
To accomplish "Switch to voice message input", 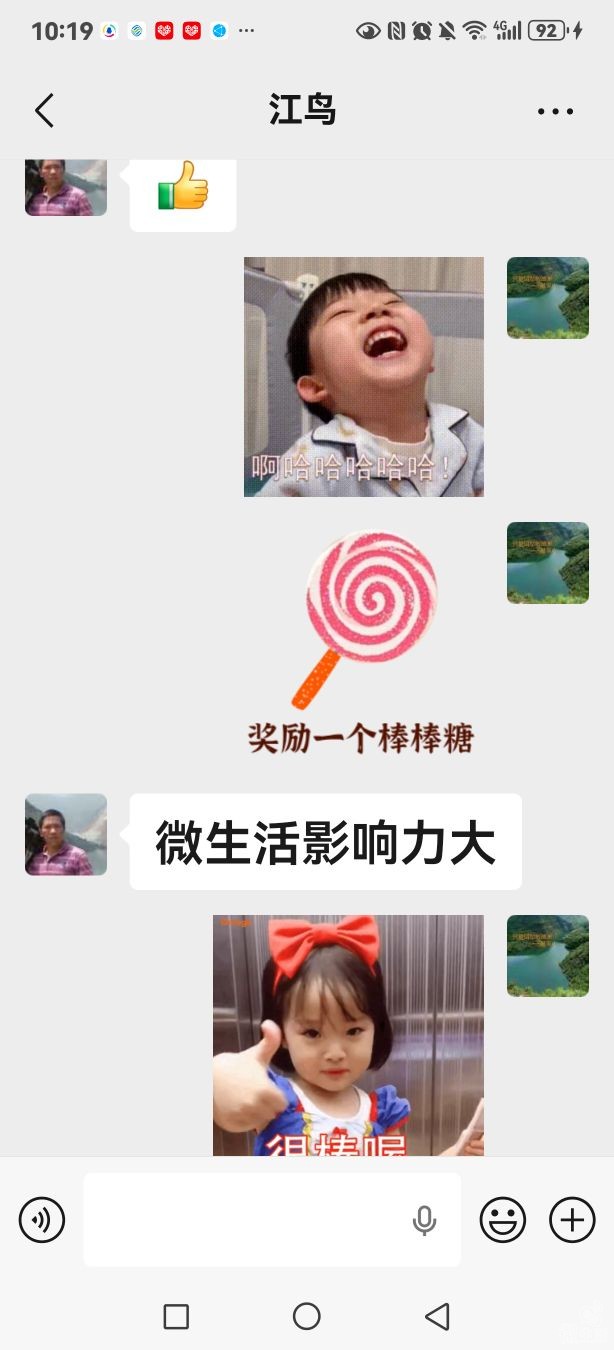I will 42,1220.
